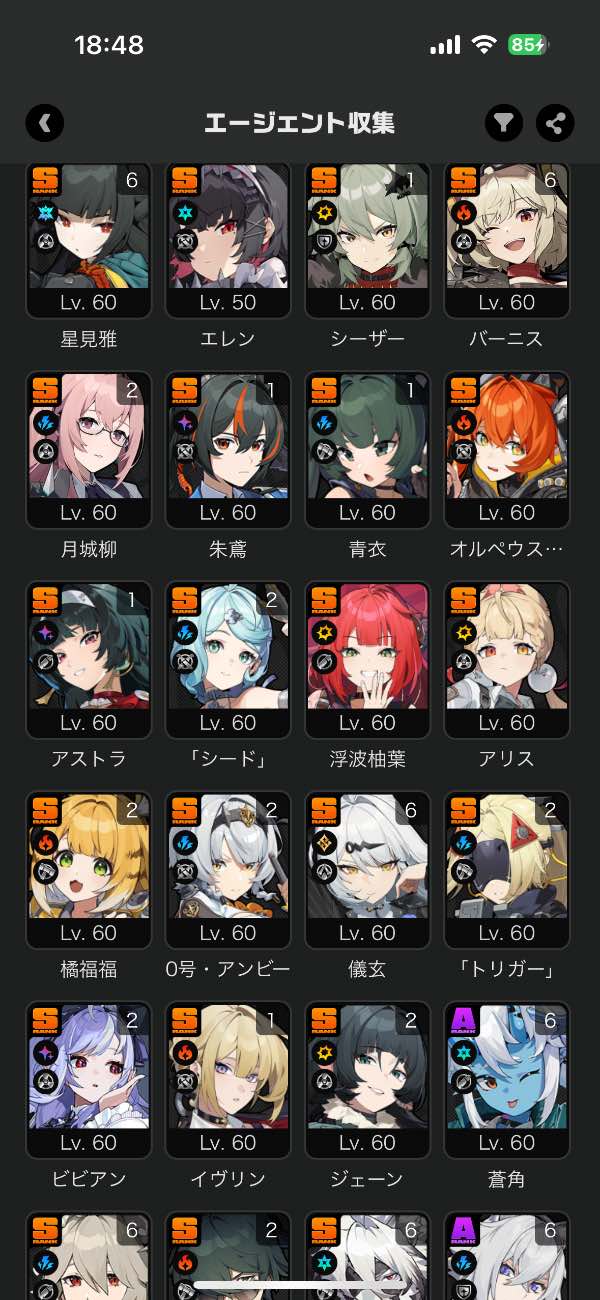Go back using the arrow button
The image size is (600, 1300).
[45, 123]
